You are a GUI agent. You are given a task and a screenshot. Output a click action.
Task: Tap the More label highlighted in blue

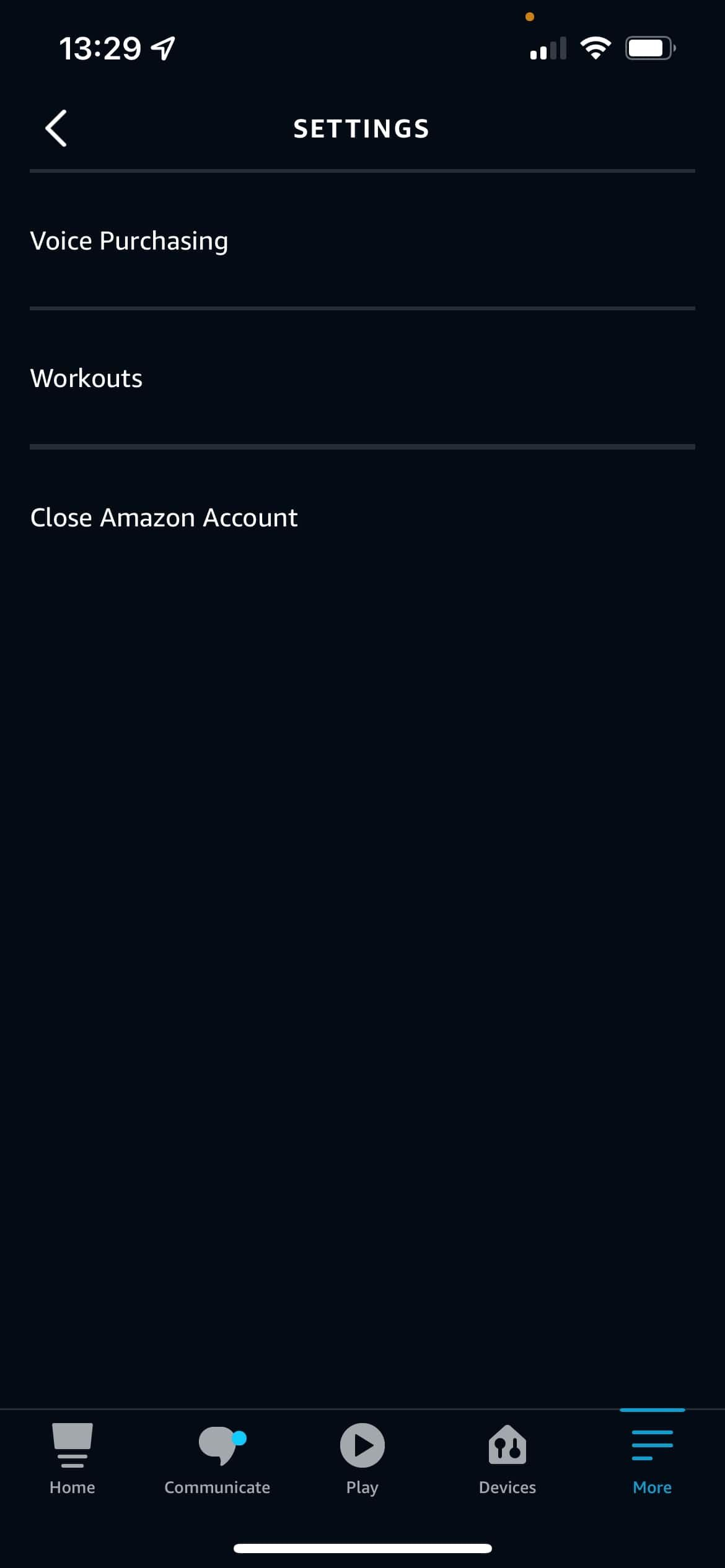(x=652, y=1487)
